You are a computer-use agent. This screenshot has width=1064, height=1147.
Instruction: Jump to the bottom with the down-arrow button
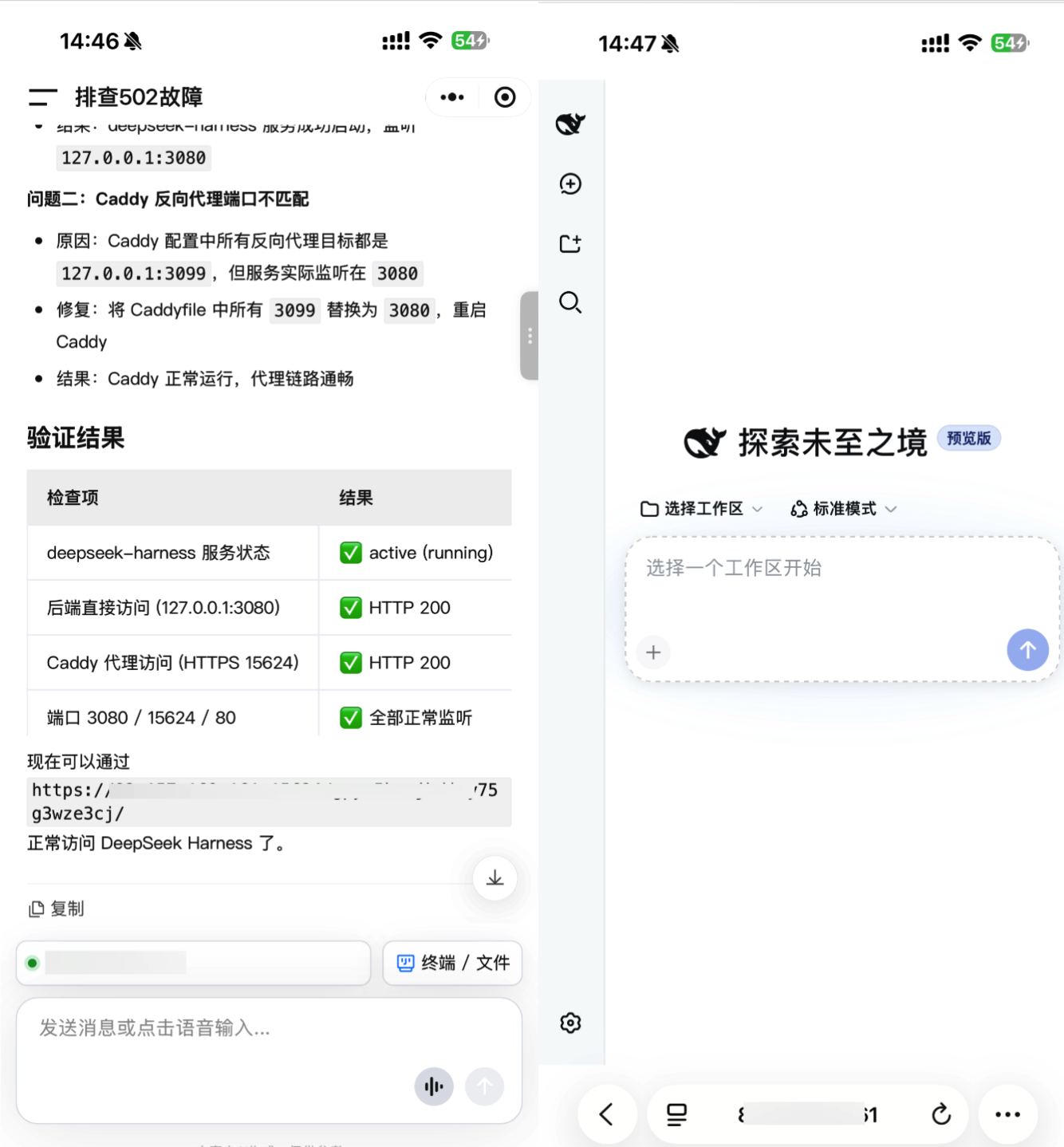(495, 878)
